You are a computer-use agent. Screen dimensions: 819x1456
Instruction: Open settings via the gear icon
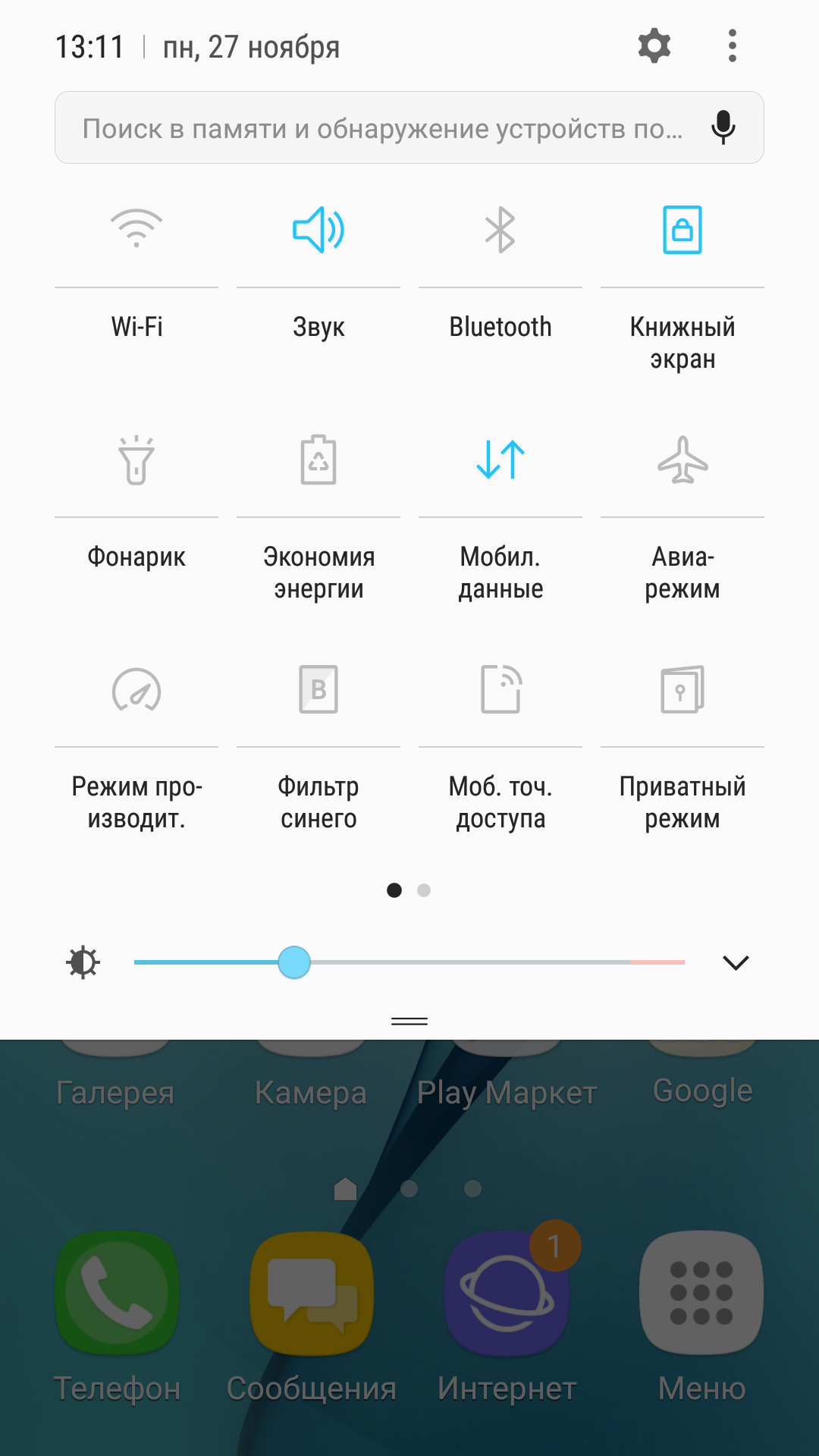[654, 46]
